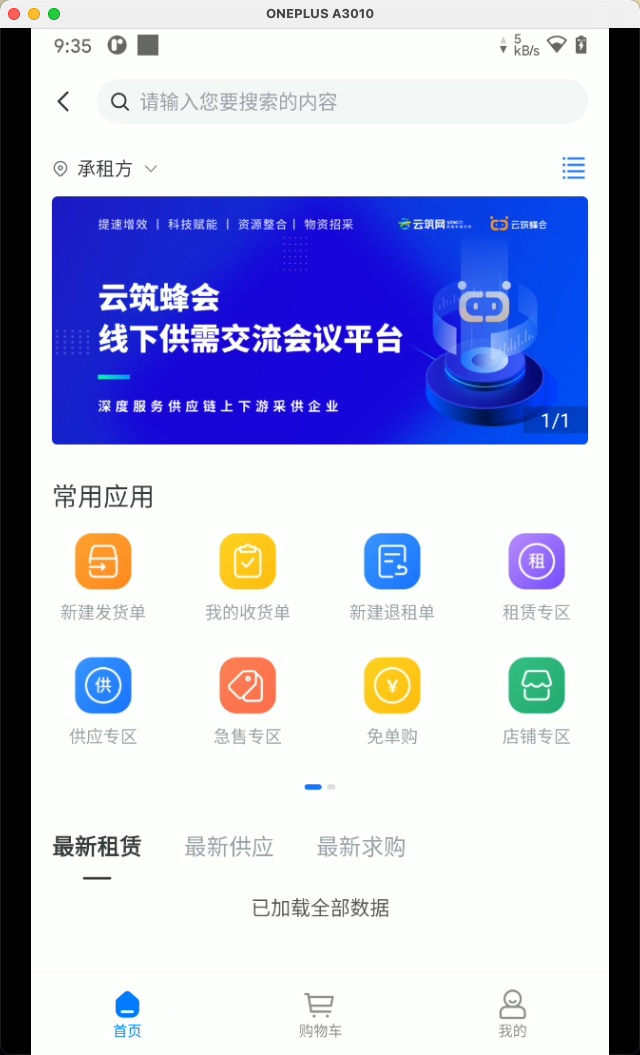Screen dimensions: 640x1055
Task: Go back using the top-left arrow
Action: 63,102
